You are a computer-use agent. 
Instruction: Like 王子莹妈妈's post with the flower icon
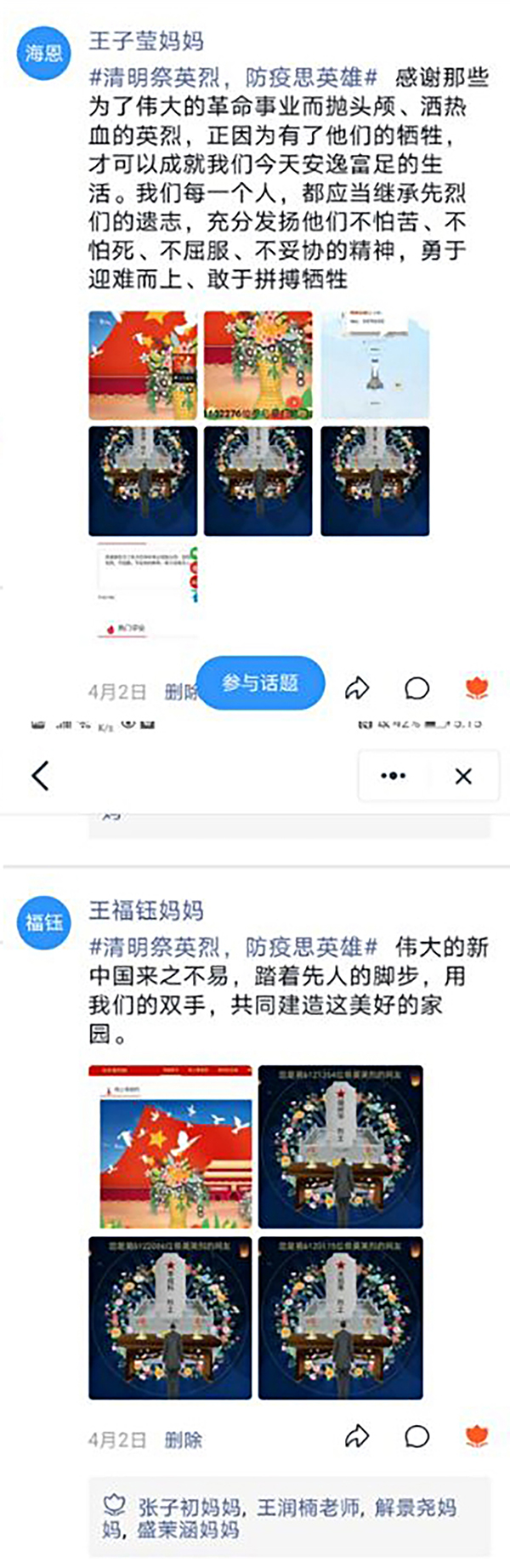(477, 687)
